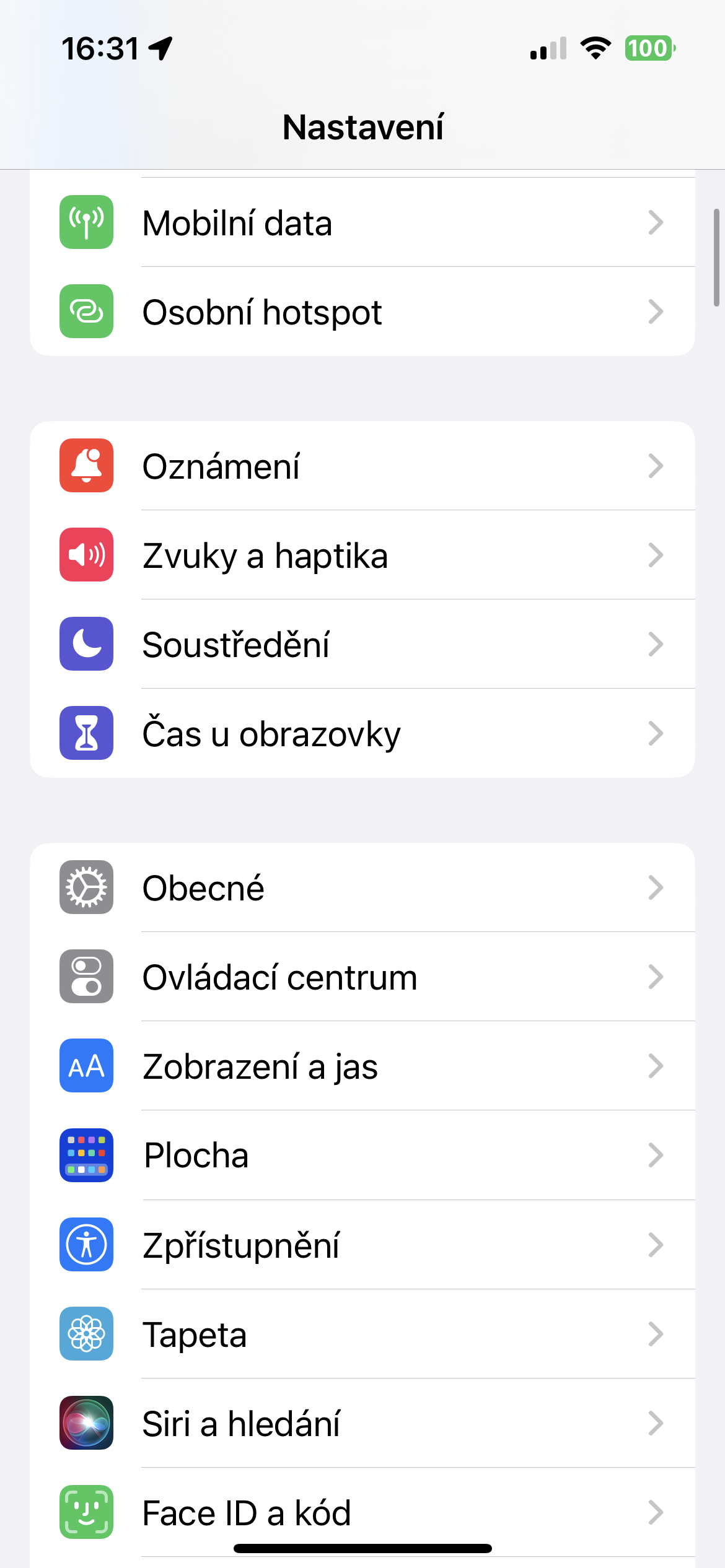This screenshot has width=725, height=1568.
Task: Open Soustředění settings
Action: 362,644
